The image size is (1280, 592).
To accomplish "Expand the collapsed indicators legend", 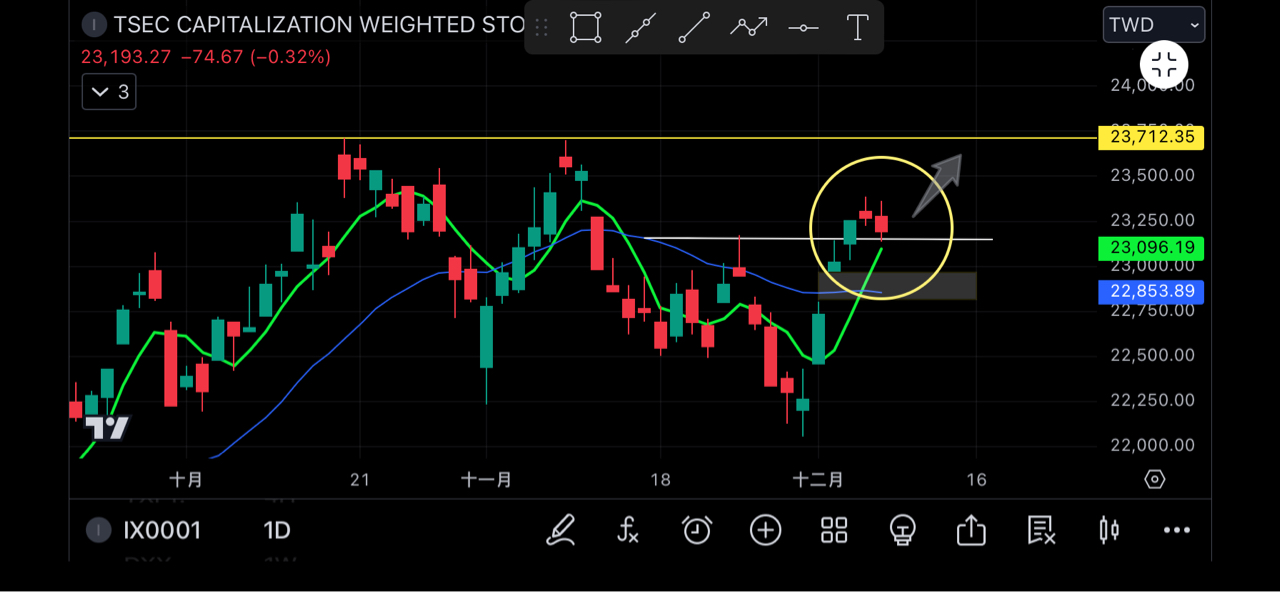I will click(x=109, y=92).
